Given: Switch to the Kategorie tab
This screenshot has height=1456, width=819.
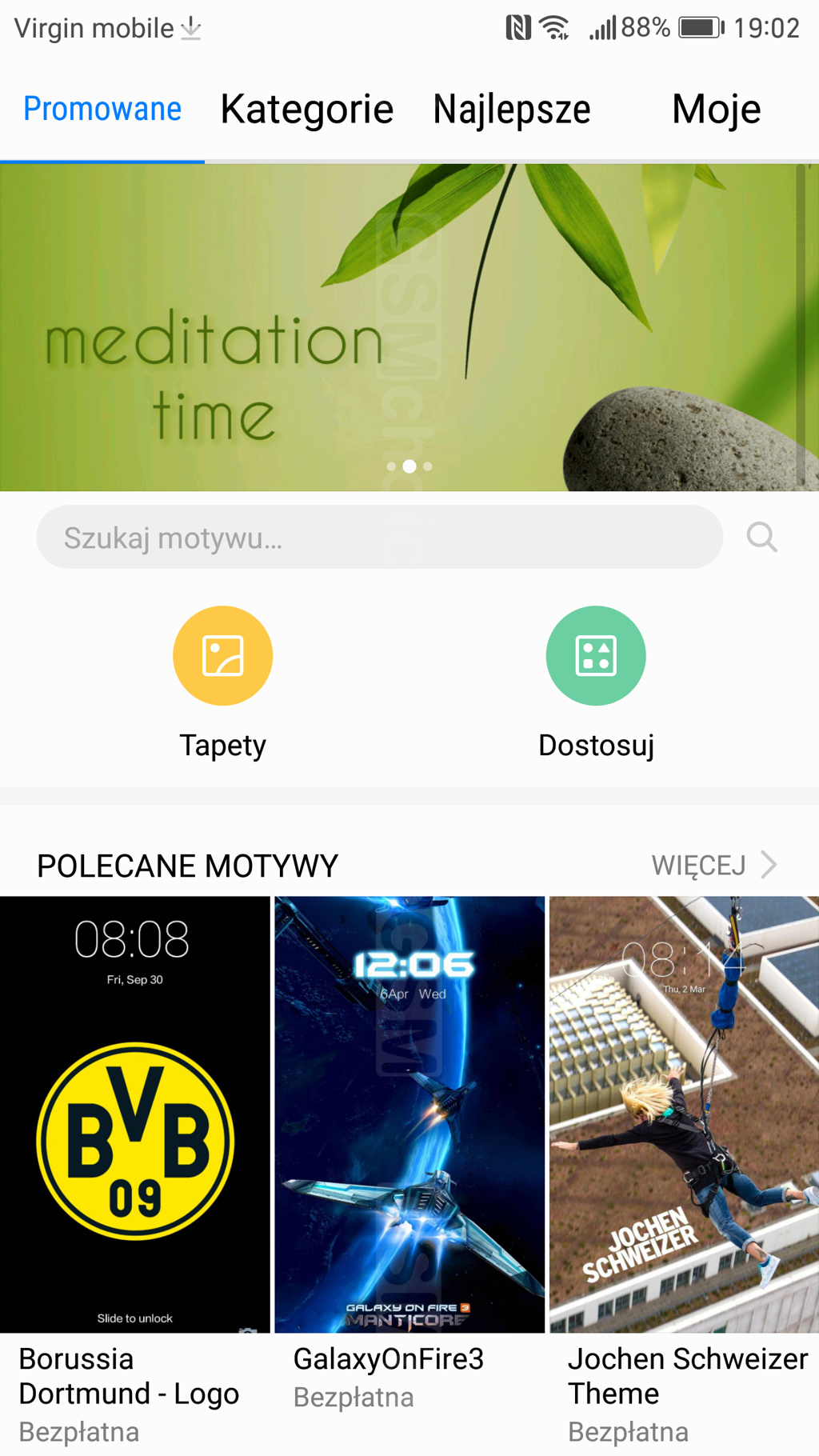Looking at the screenshot, I should point(307,109).
